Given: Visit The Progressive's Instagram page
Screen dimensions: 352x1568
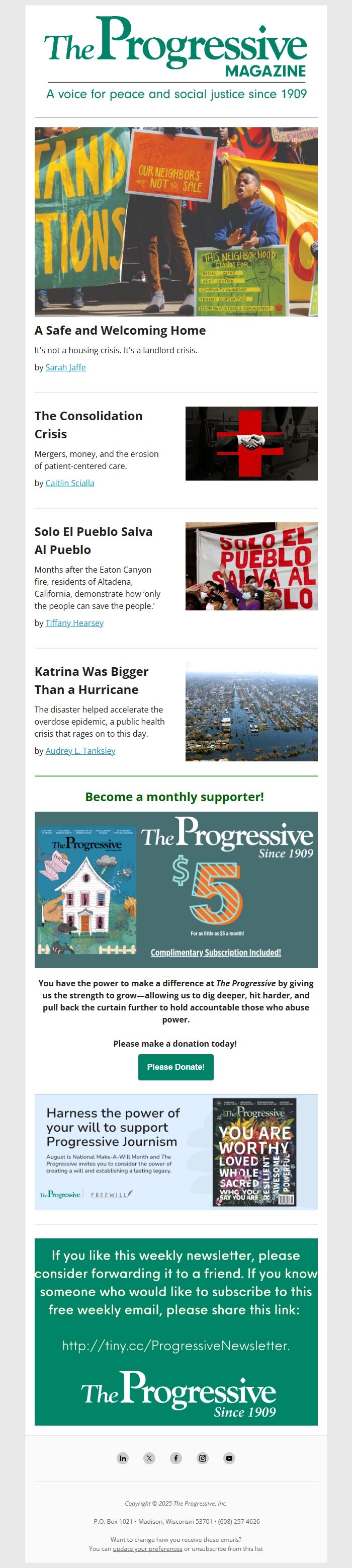Looking at the screenshot, I should [203, 1458].
